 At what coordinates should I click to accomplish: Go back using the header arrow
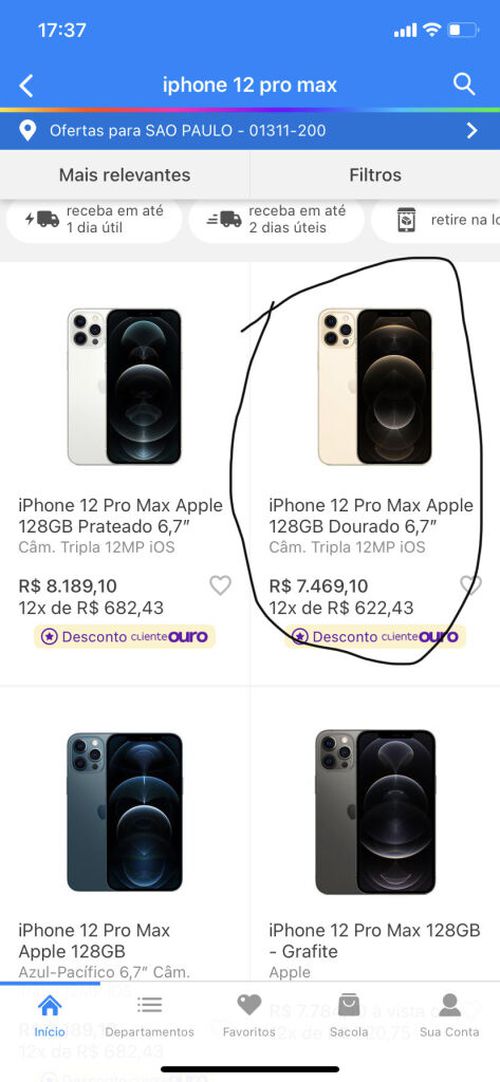point(26,86)
